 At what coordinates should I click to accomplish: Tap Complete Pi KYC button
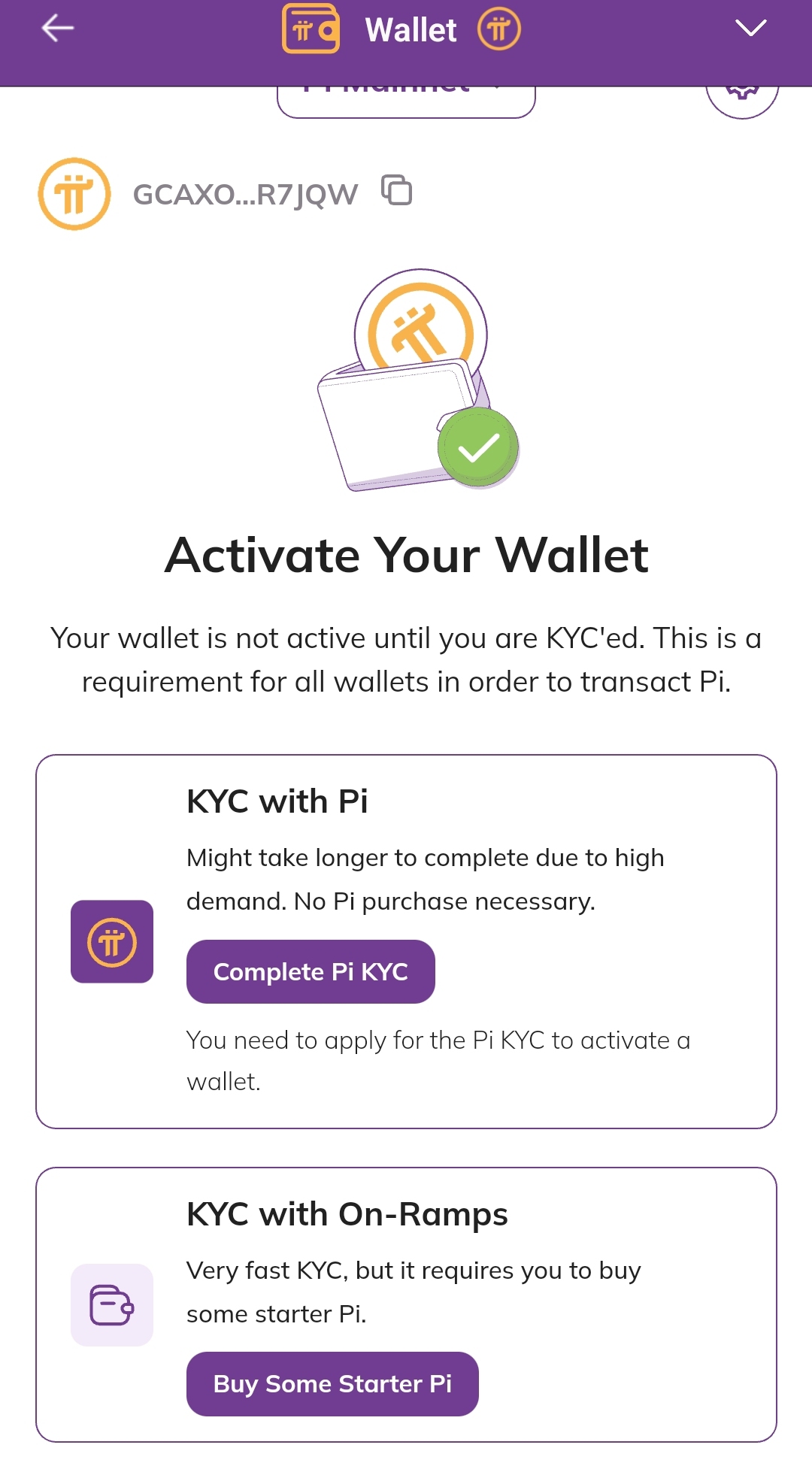[x=311, y=971]
